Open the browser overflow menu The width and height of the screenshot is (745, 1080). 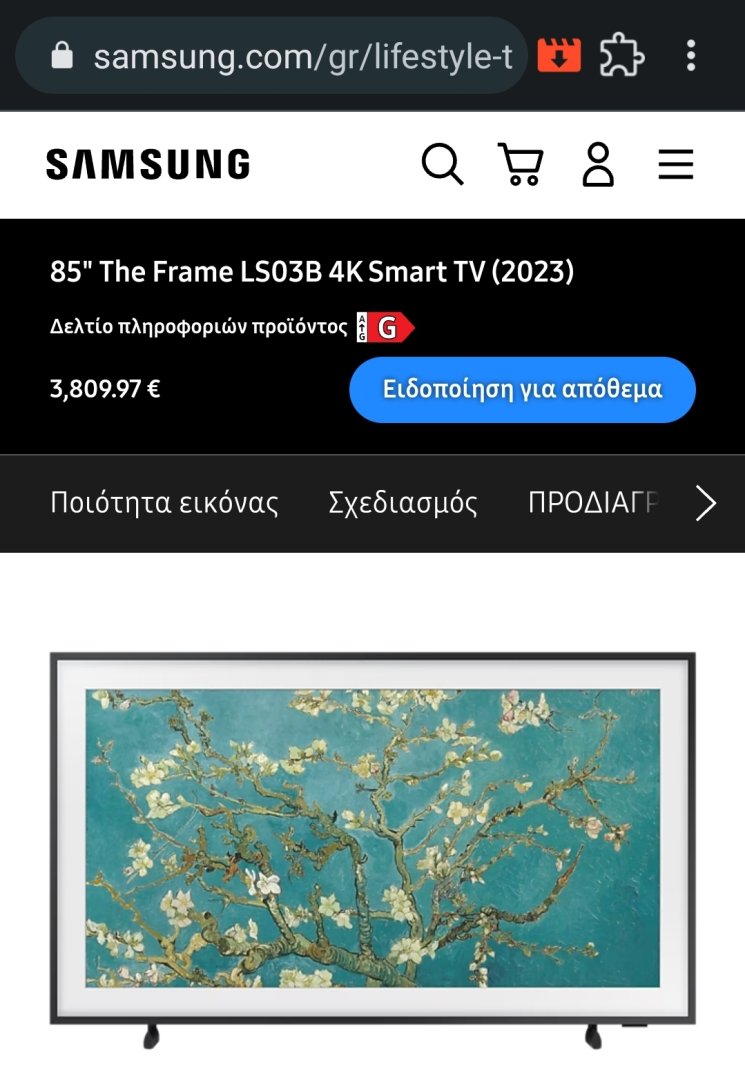[690, 55]
